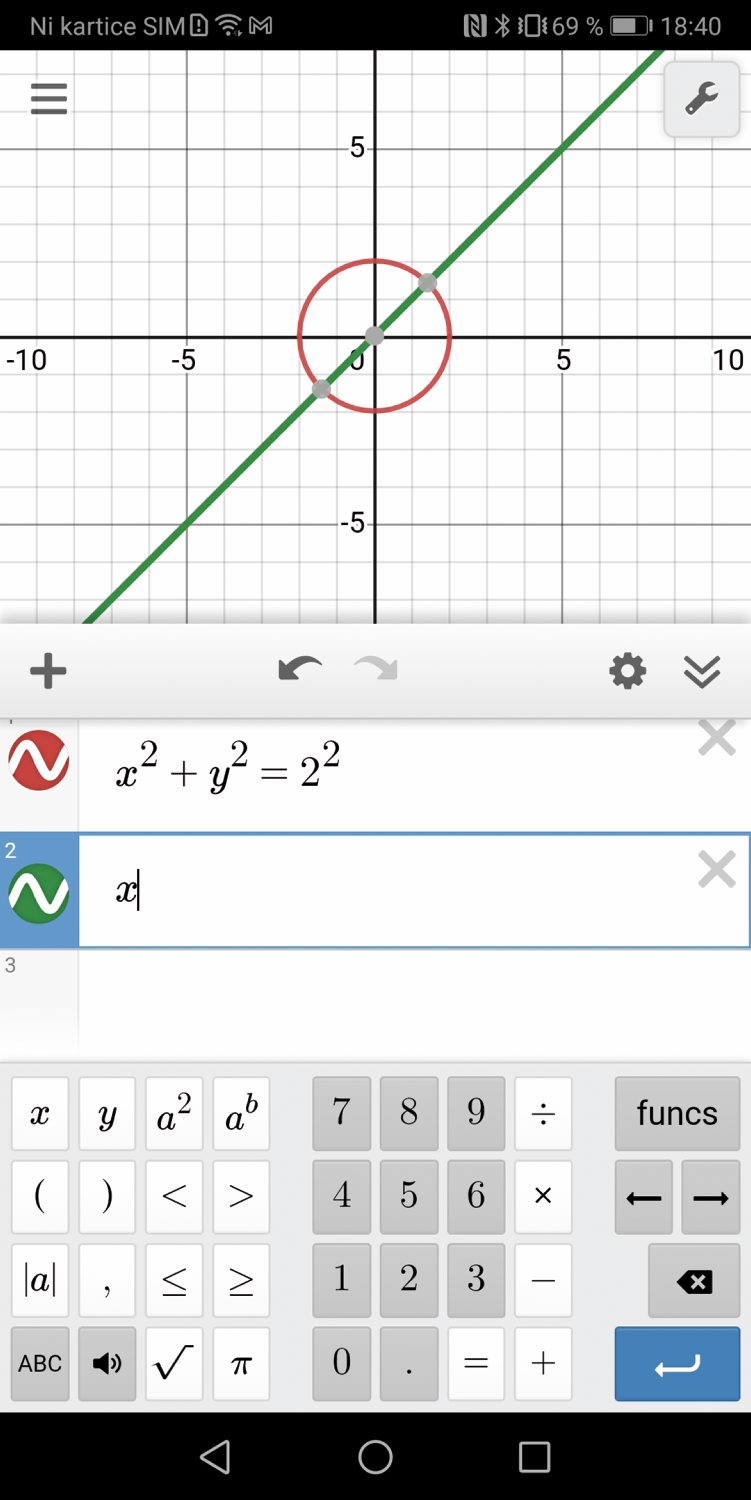Viewport: 751px width, 1500px height.
Task: Collapse the expression panel with the double chevron
Action: pyautogui.click(x=702, y=672)
